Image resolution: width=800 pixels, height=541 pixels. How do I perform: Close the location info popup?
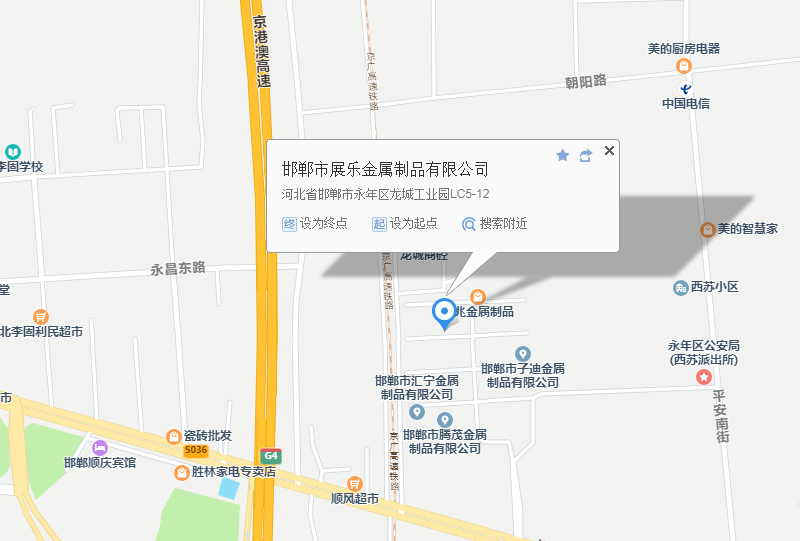tap(609, 151)
